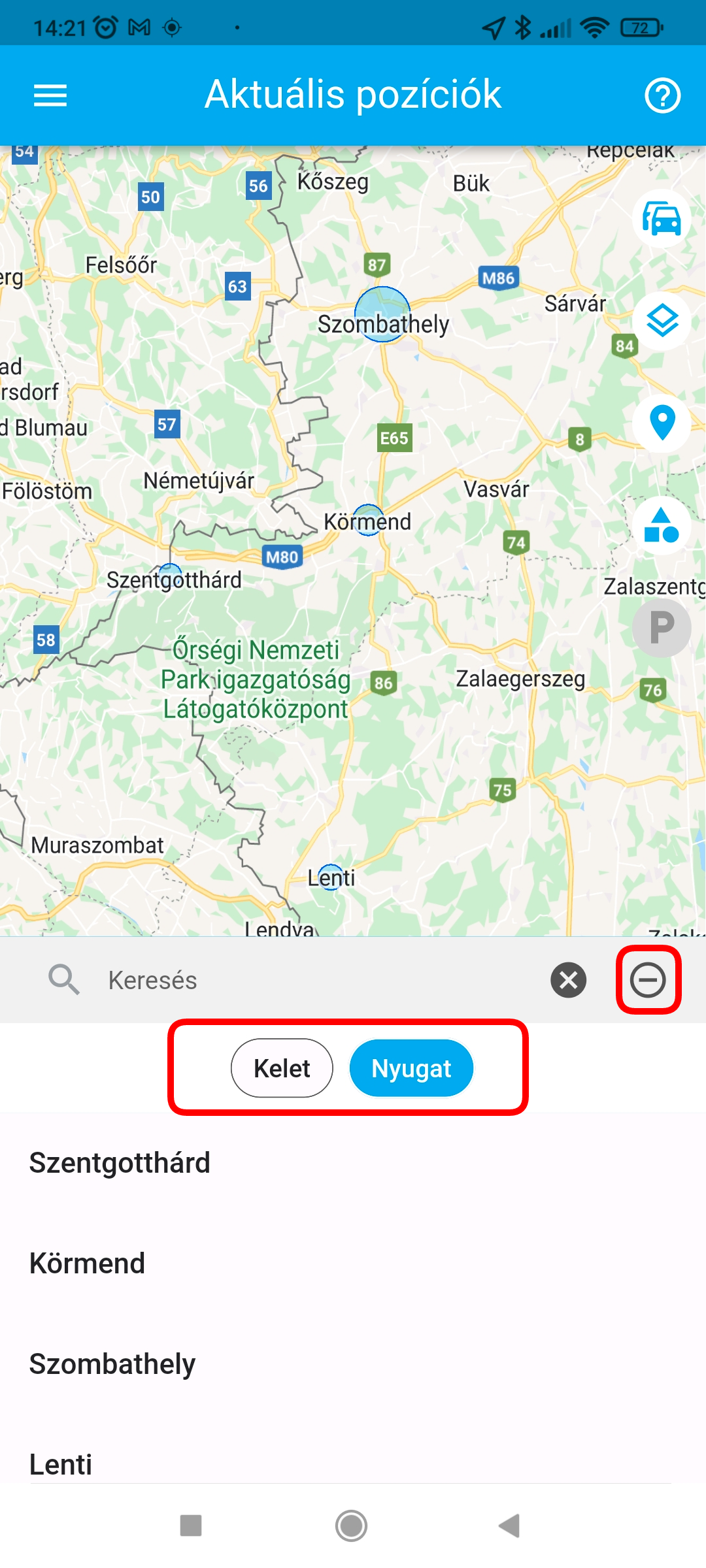706x1568 pixels.
Task: Open the shapes icon on map
Action: coord(662,525)
